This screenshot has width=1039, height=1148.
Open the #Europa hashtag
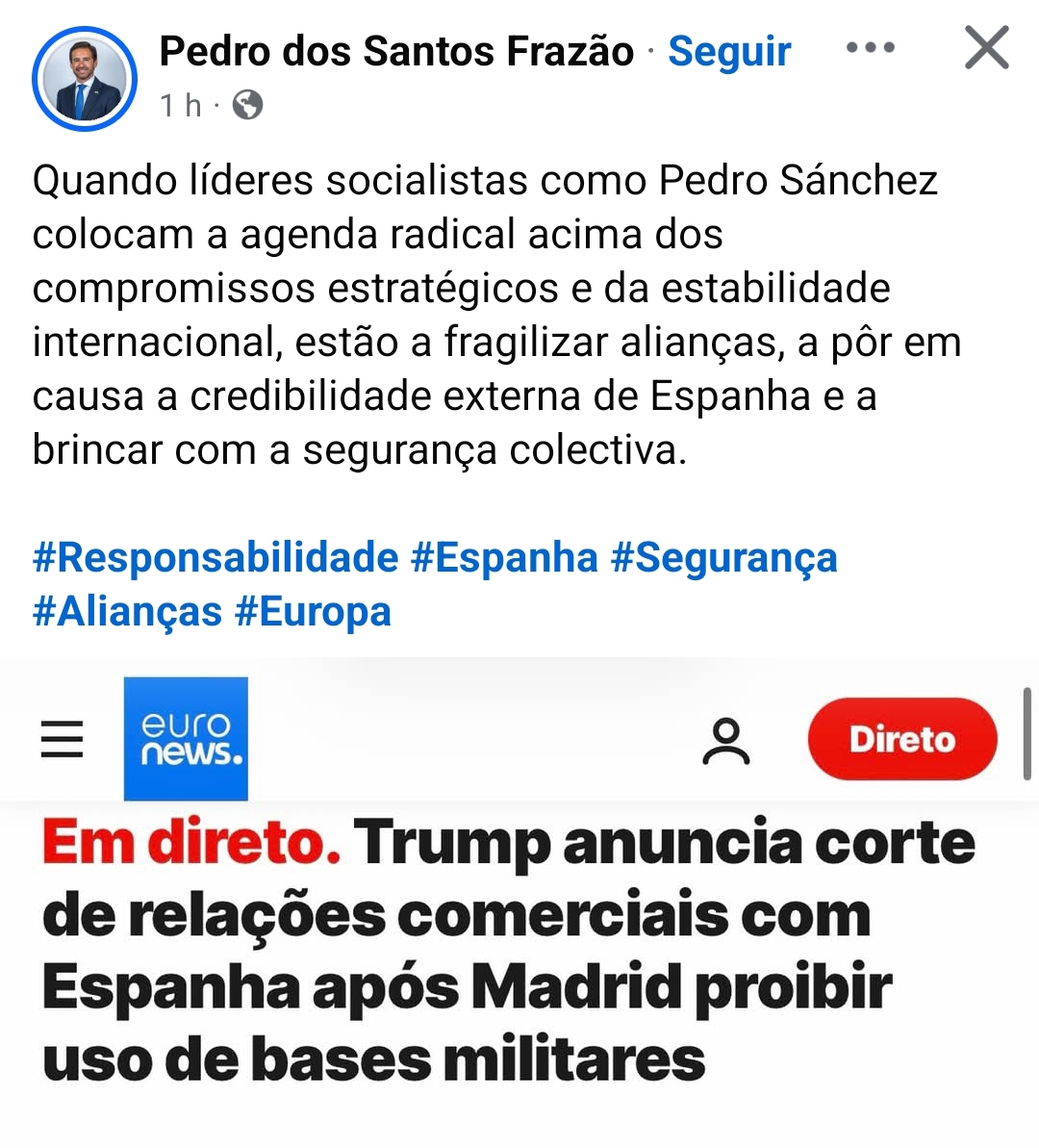[313, 611]
